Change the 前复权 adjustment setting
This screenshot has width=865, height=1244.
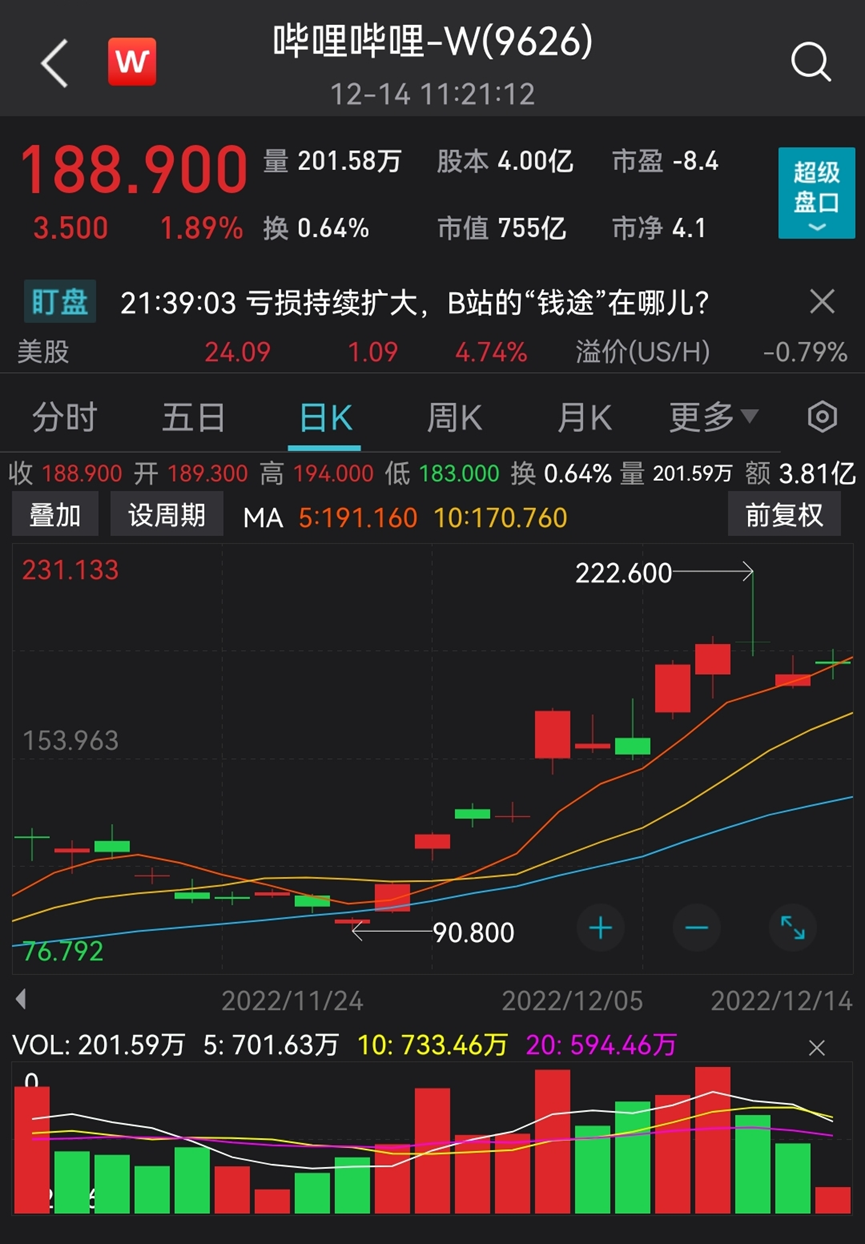(784, 516)
